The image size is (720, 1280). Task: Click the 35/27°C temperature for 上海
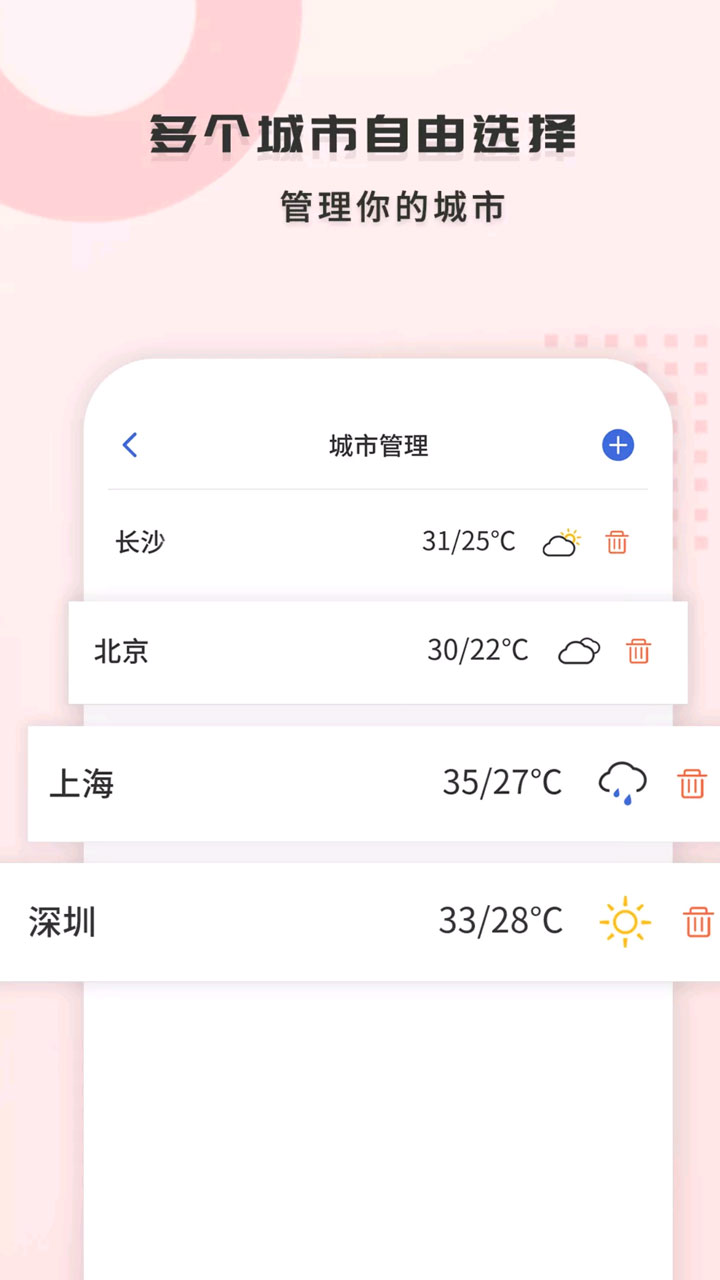[x=504, y=783]
